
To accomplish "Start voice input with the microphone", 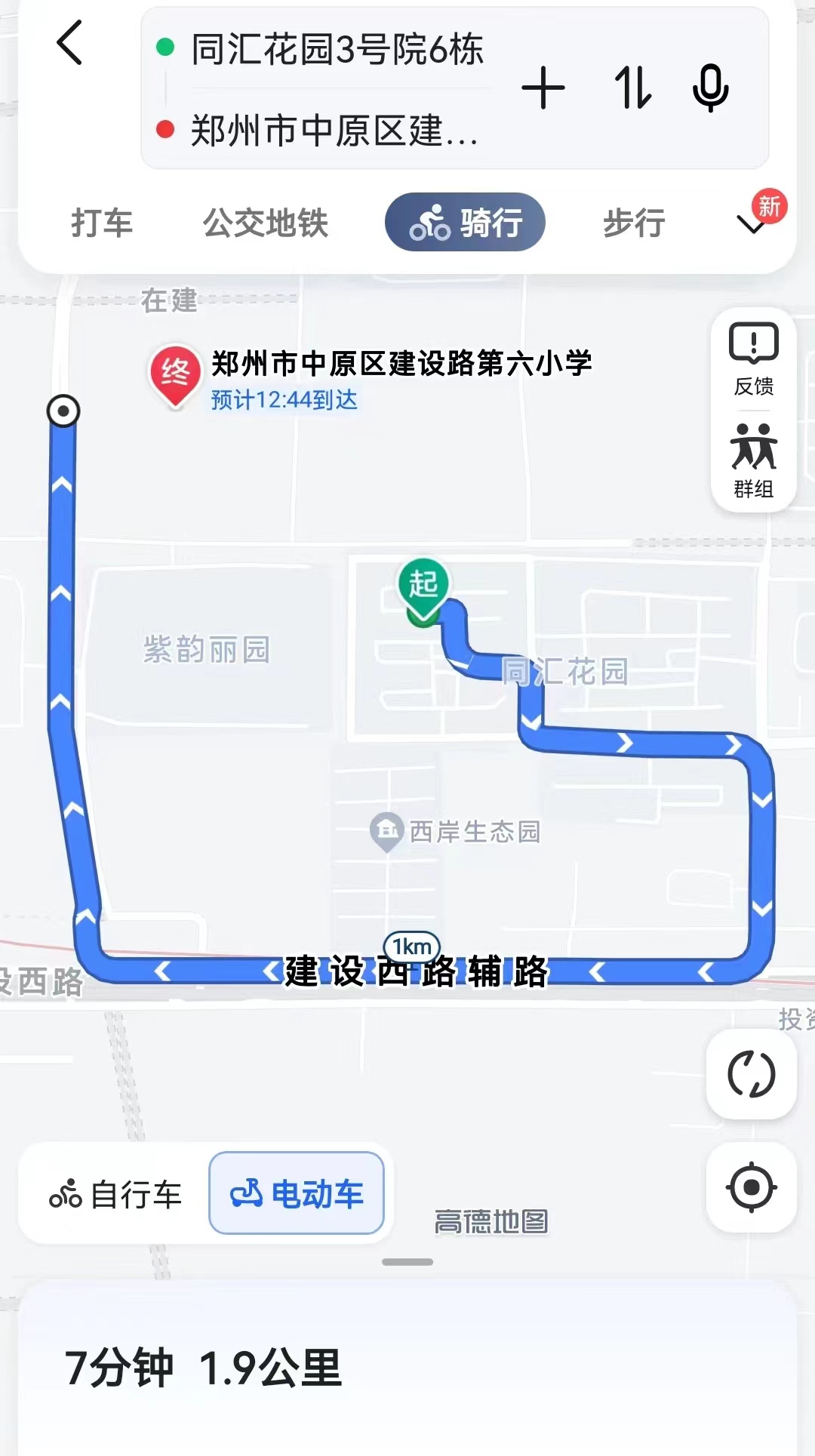I will point(710,88).
